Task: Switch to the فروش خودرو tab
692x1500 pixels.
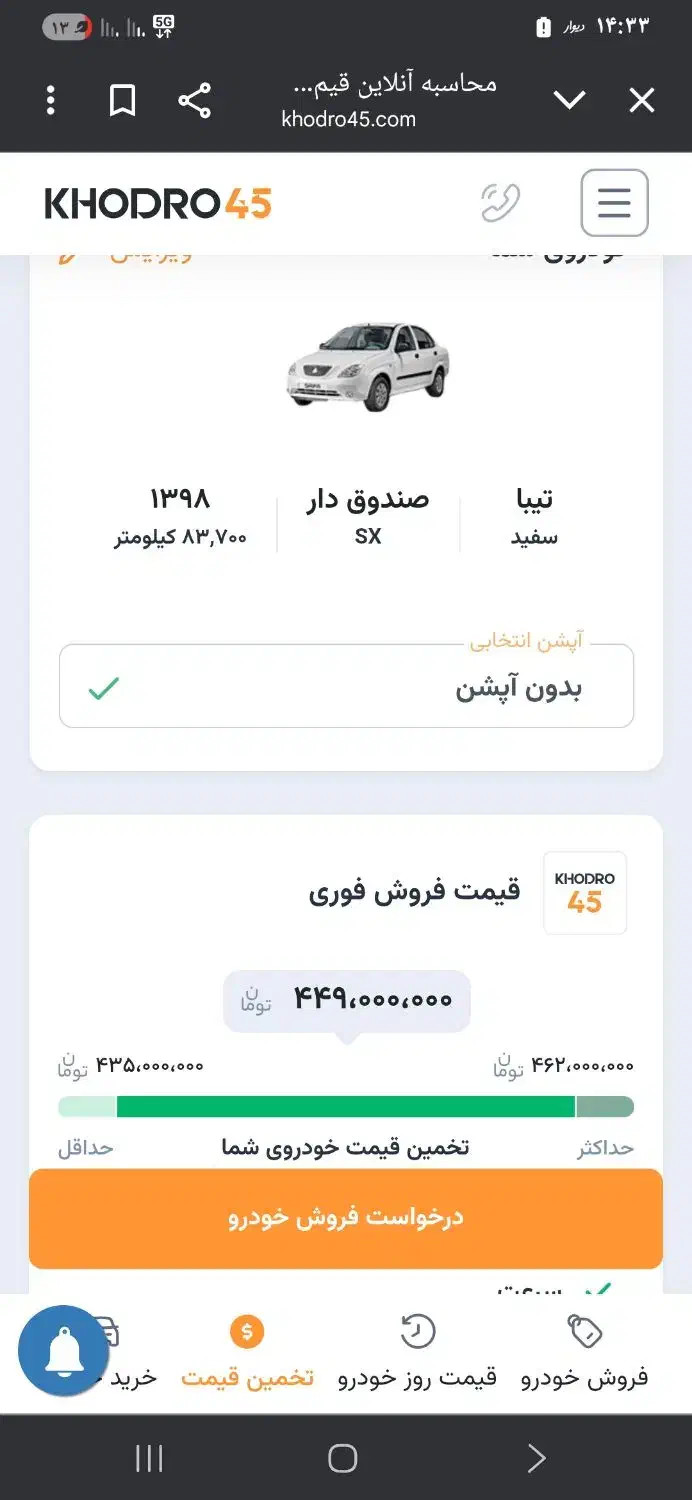Action: 584,1352
